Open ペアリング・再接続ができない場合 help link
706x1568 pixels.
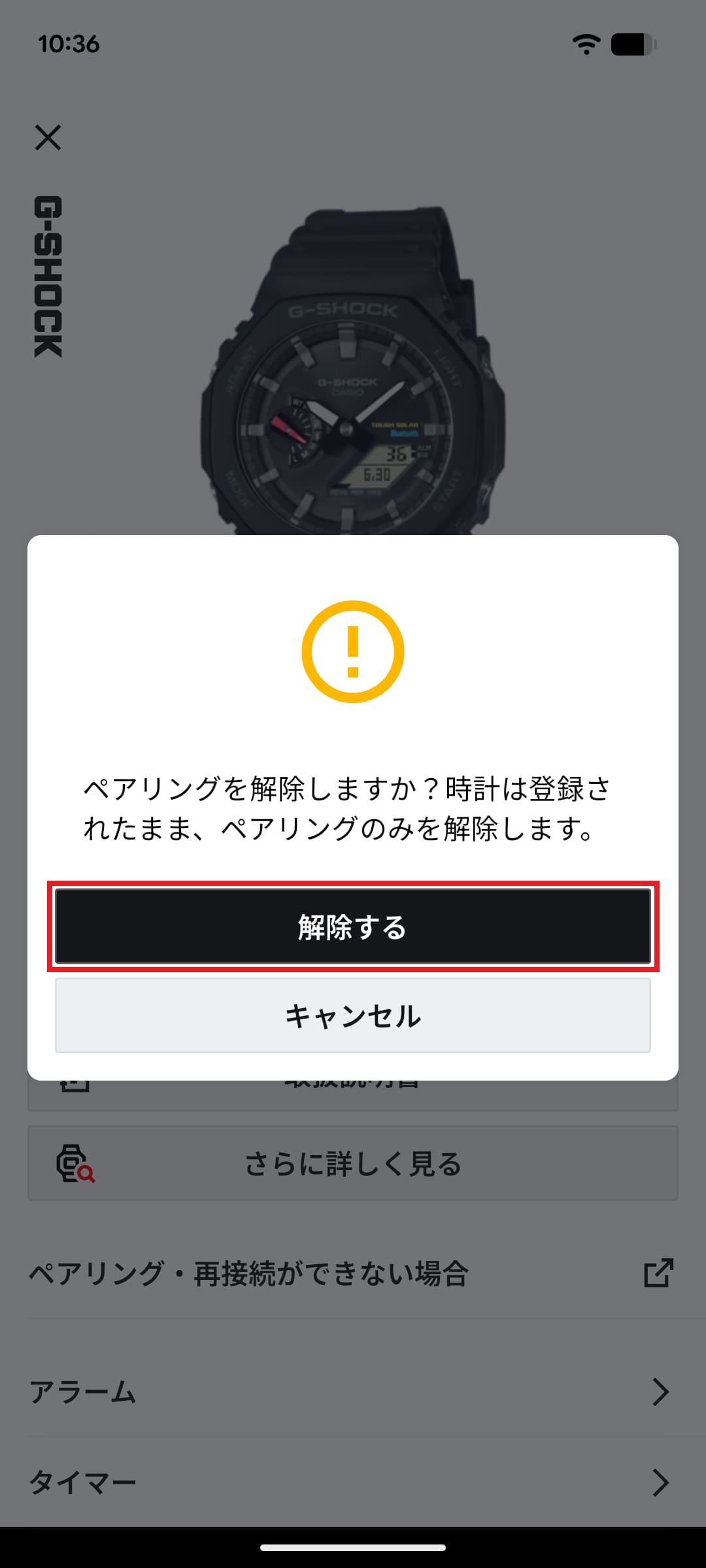352,1273
